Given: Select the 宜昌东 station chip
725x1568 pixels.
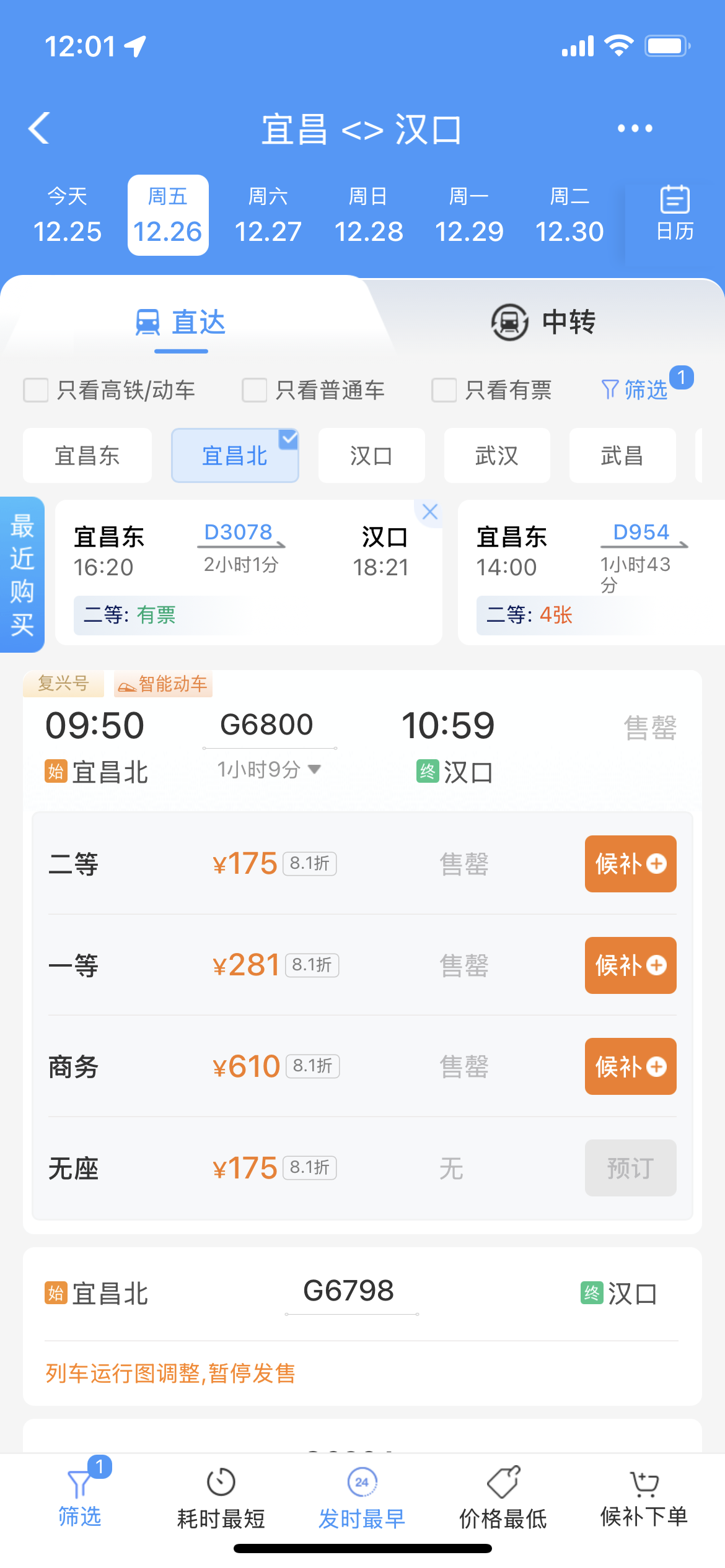Looking at the screenshot, I should coord(87,456).
